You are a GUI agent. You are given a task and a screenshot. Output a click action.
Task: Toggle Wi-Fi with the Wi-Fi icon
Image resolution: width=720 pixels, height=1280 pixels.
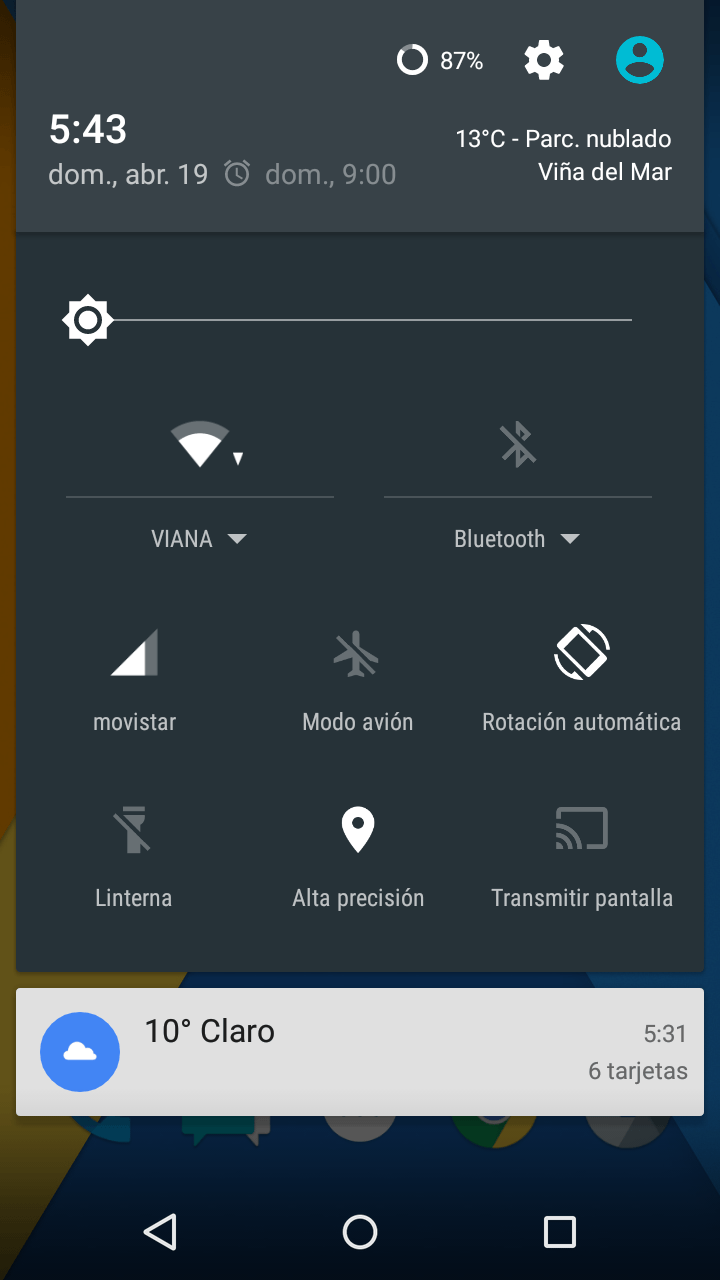tap(200, 445)
